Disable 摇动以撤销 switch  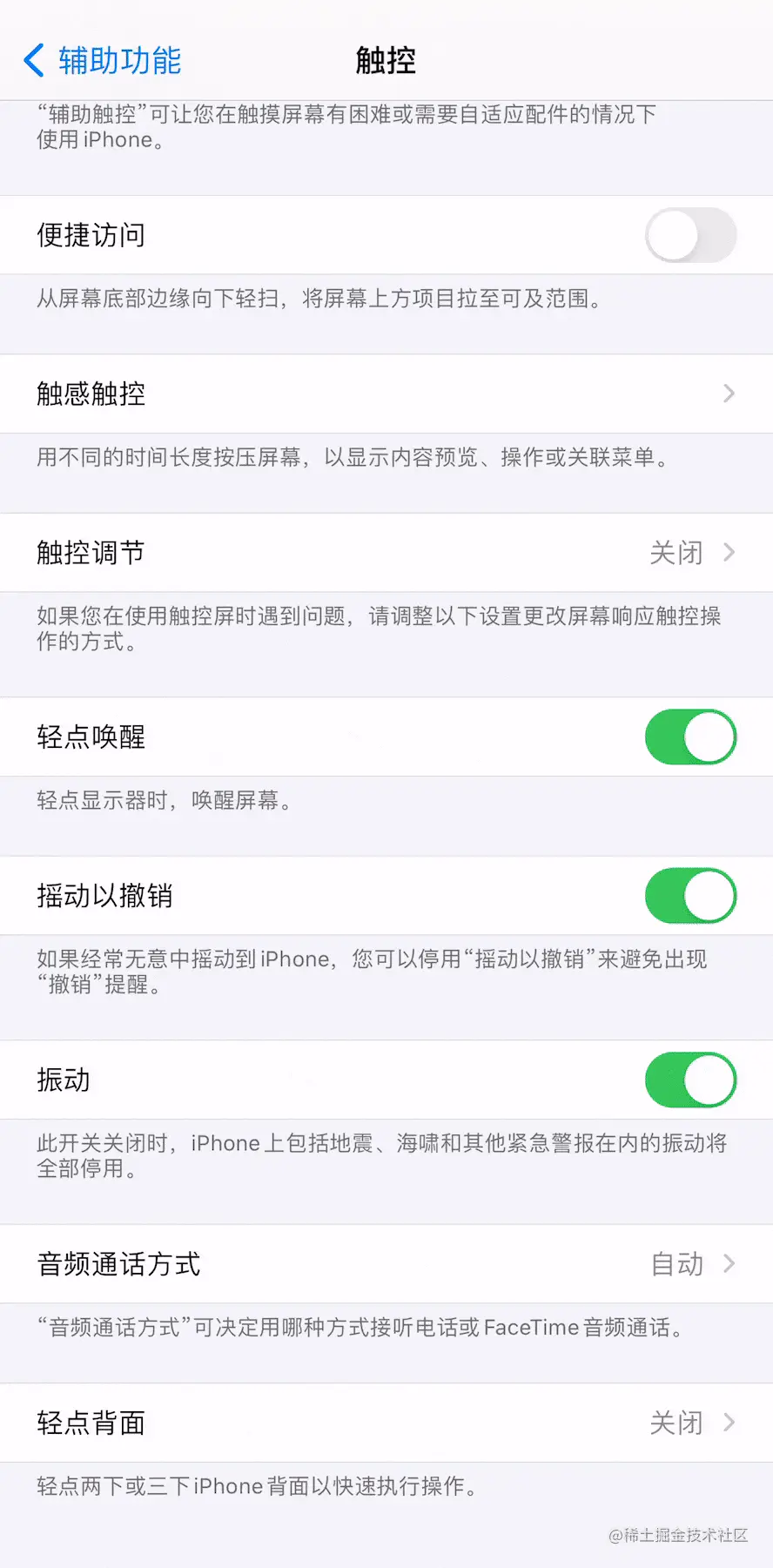[690, 895]
